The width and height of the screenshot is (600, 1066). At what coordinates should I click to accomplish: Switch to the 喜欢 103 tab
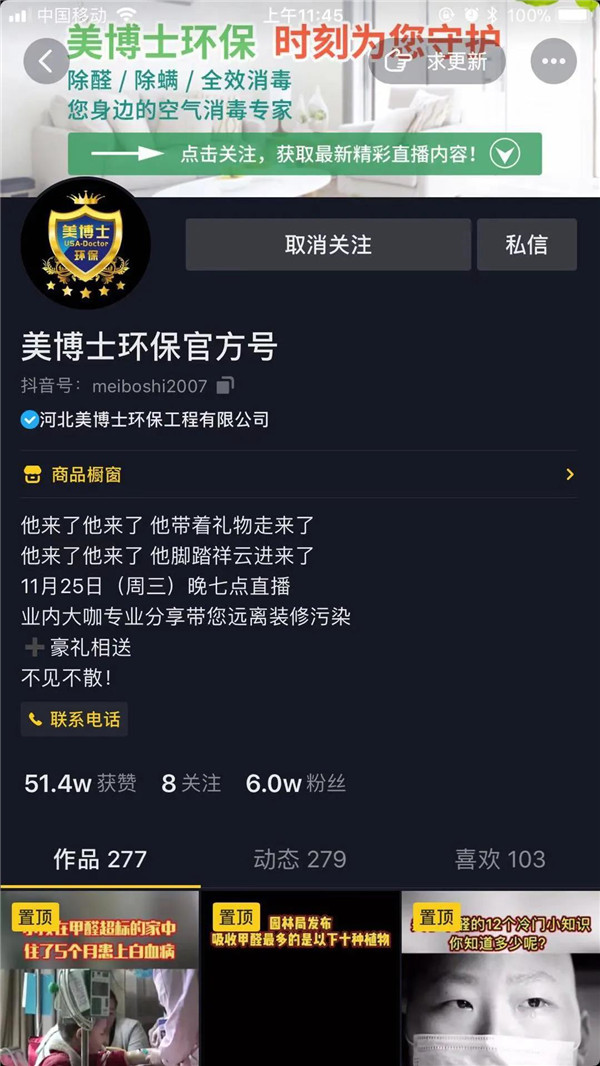[500, 859]
